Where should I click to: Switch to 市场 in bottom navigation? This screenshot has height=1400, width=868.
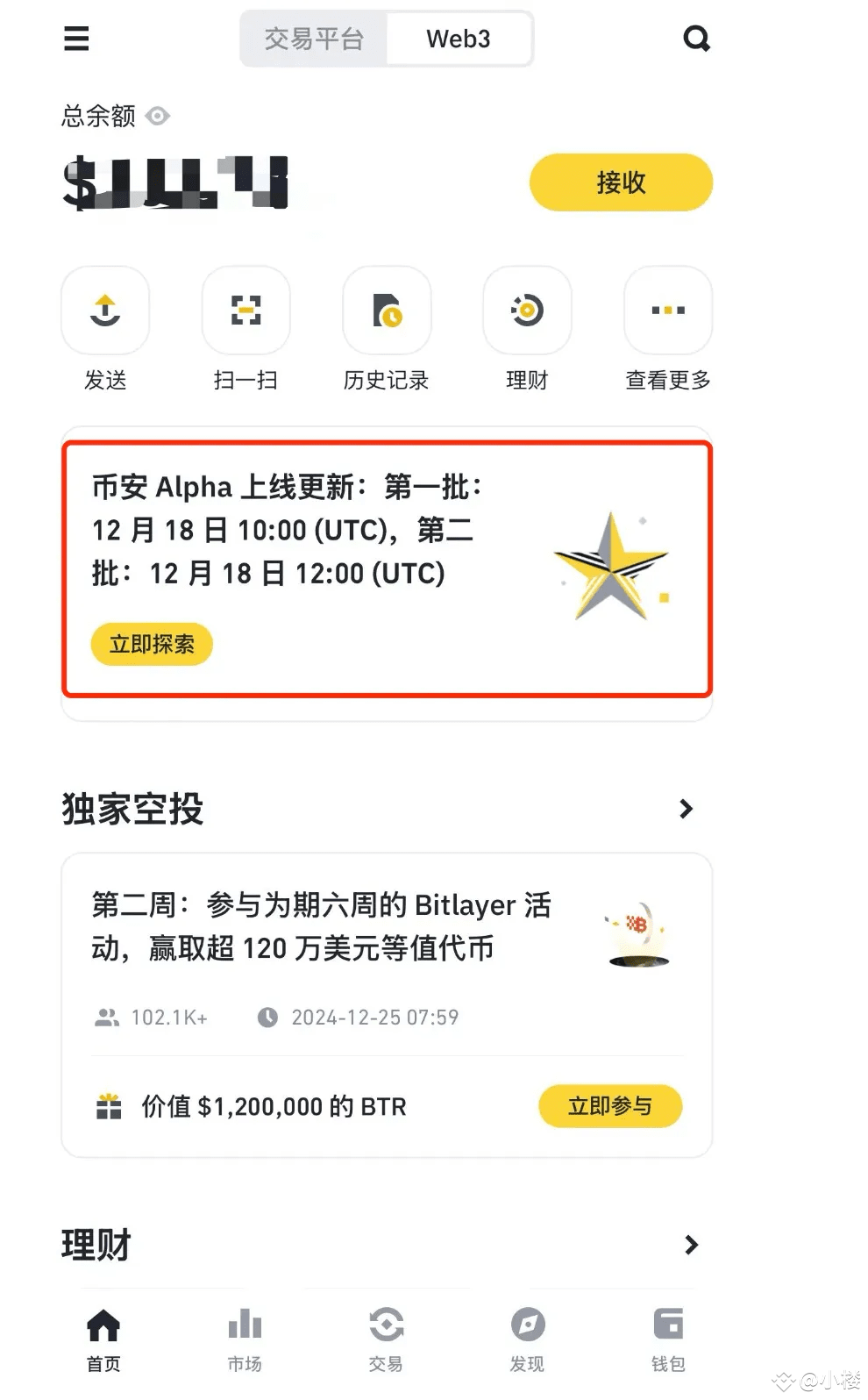tap(245, 1333)
